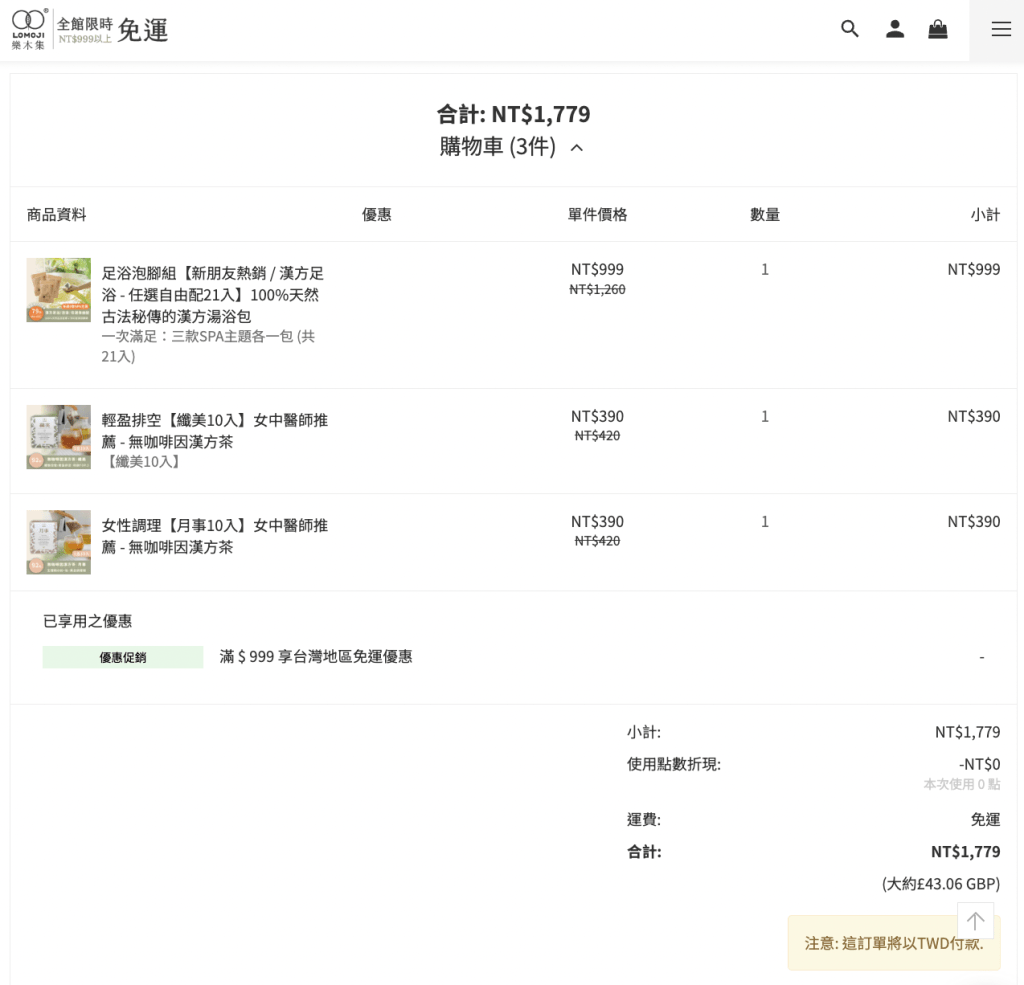This screenshot has height=985, width=1024.
Task: Open the account profile icon
Action: click(895, 29)
